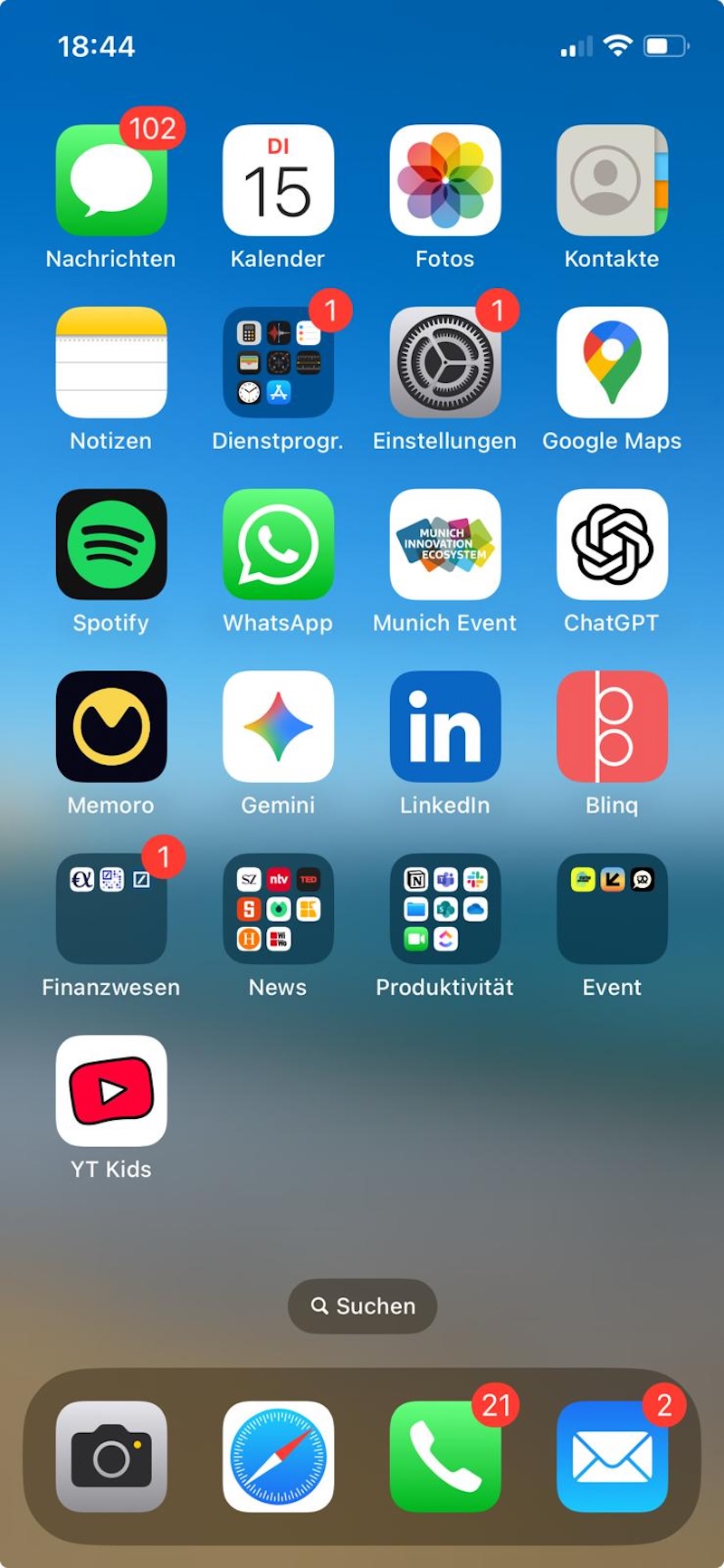Launch the Fotos app
The height and width of the screenshot is (1568, 724).
[x=444, y=181]
